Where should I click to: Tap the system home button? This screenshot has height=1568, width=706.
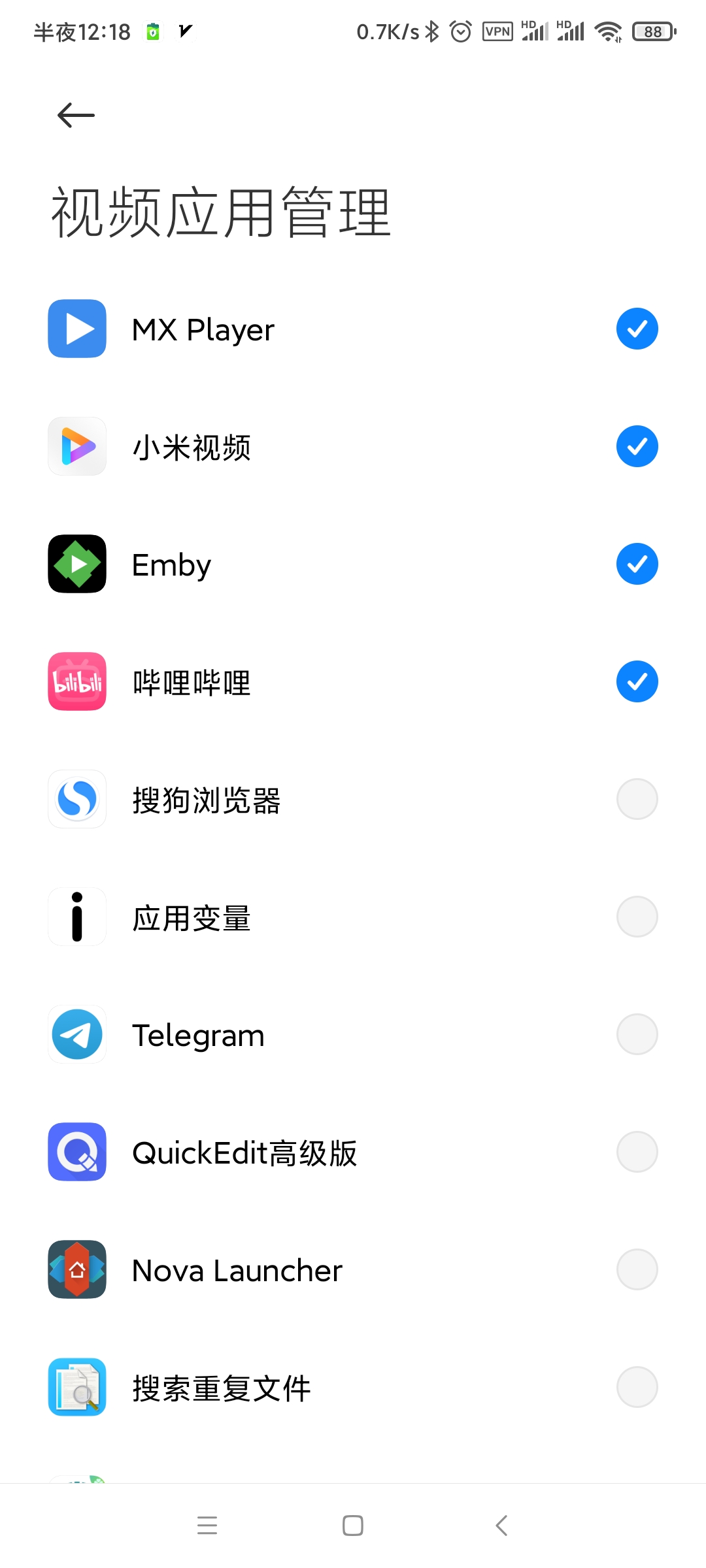click(353, 1526)
